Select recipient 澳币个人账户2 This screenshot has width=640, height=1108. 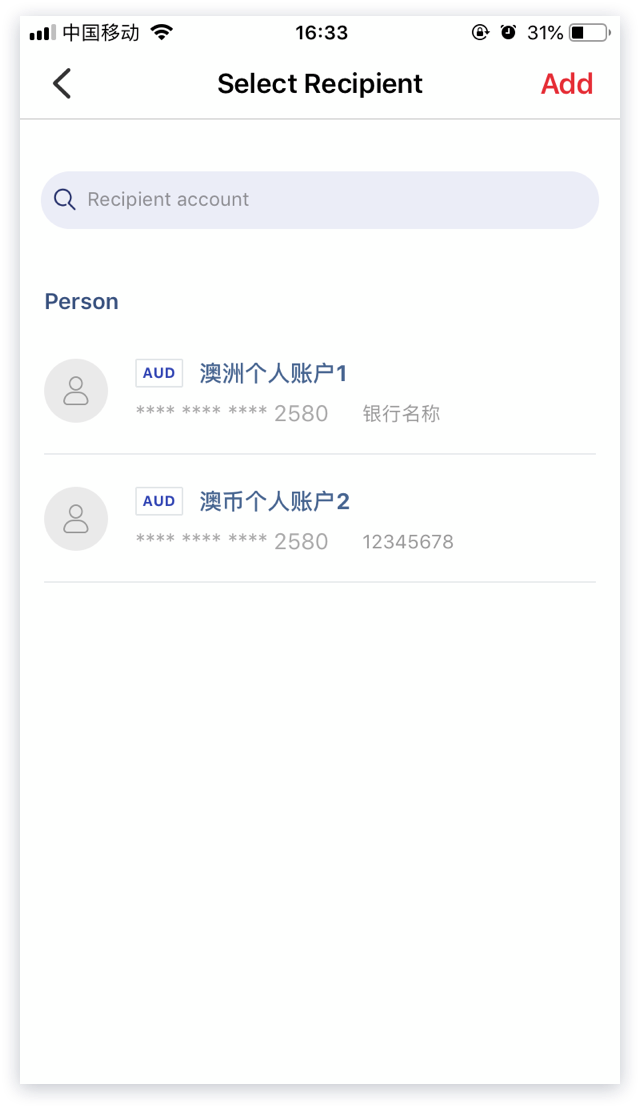pos(320,518)
